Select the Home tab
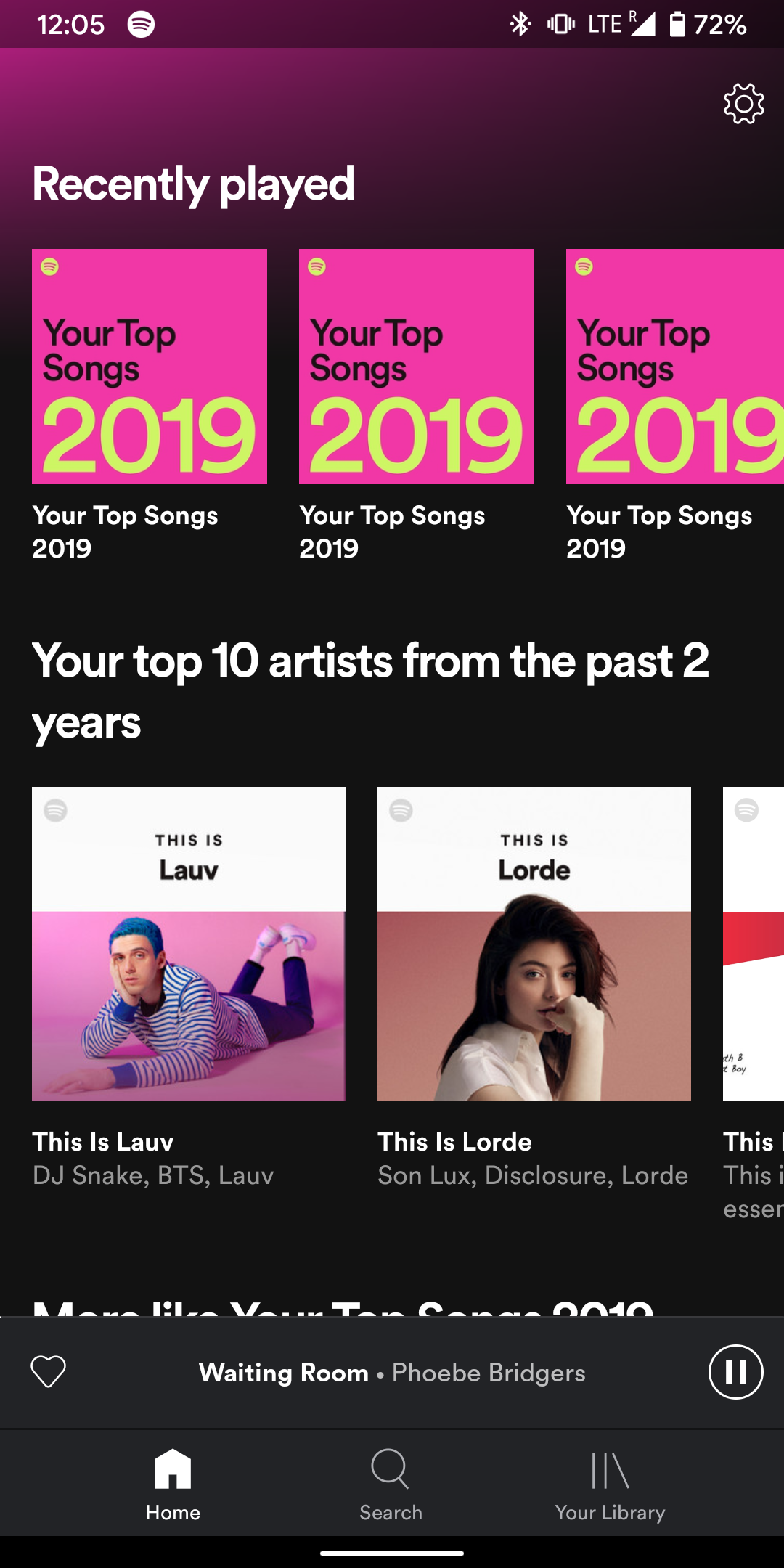This screenshot has height=1568, width=784. click(173, 1485)
